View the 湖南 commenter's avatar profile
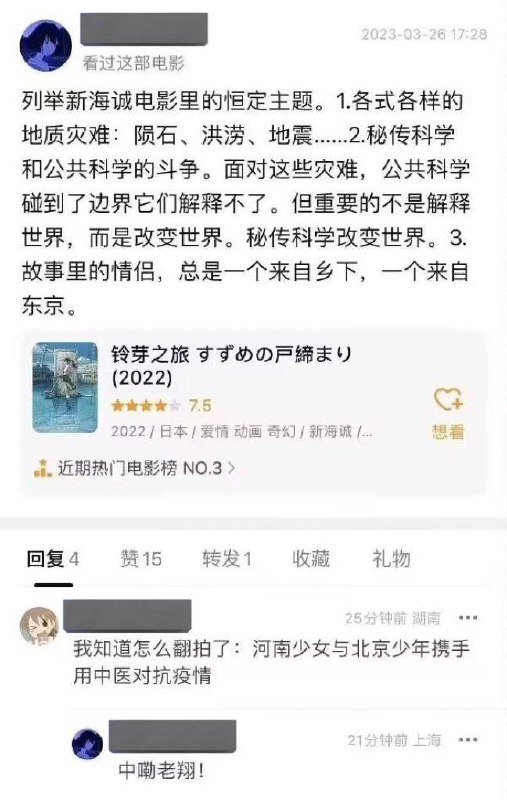Viewport: 507px width, 800px height. [39, 626]
